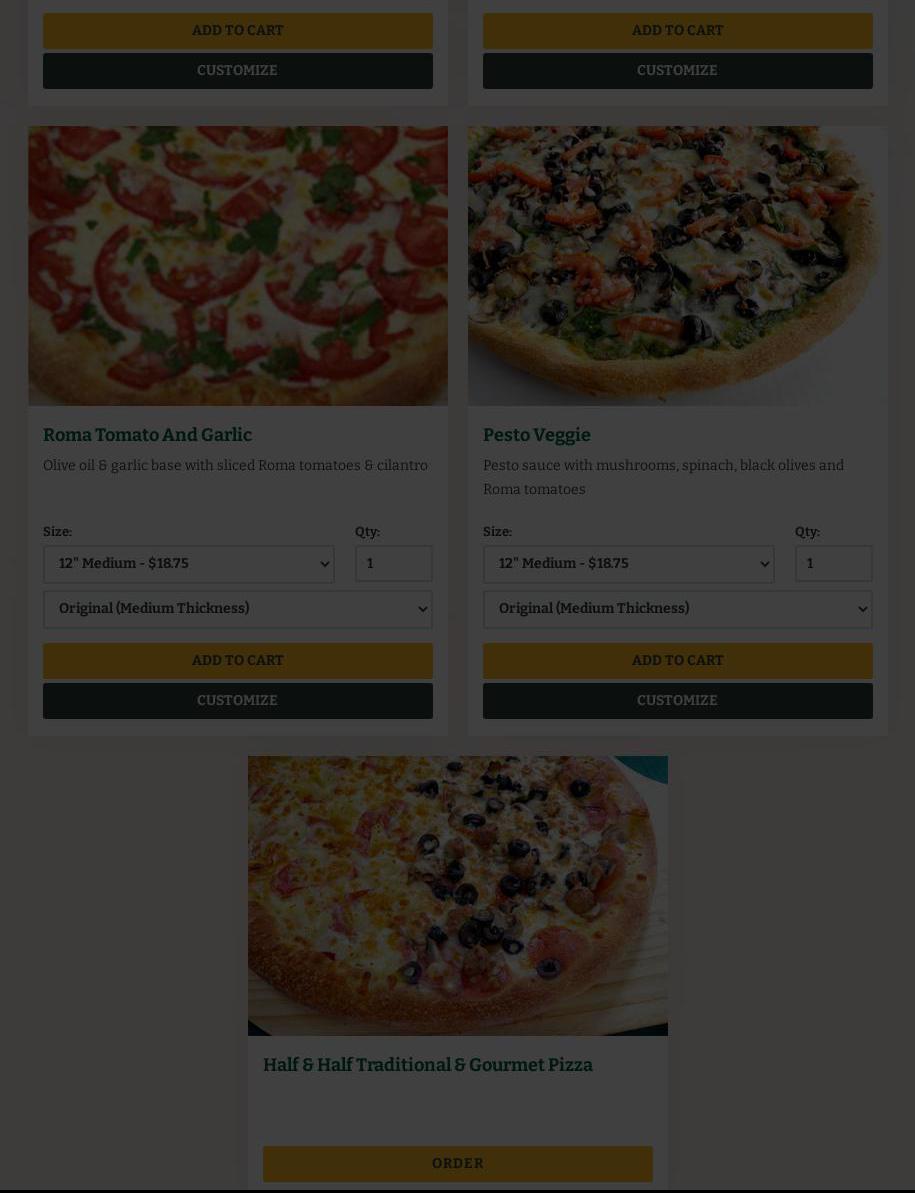Image resolution: width=915 pixels, height=1193 pixels.
Task: Choose a size for the Pesto Veggie pizza
Action: click(628, 564)
